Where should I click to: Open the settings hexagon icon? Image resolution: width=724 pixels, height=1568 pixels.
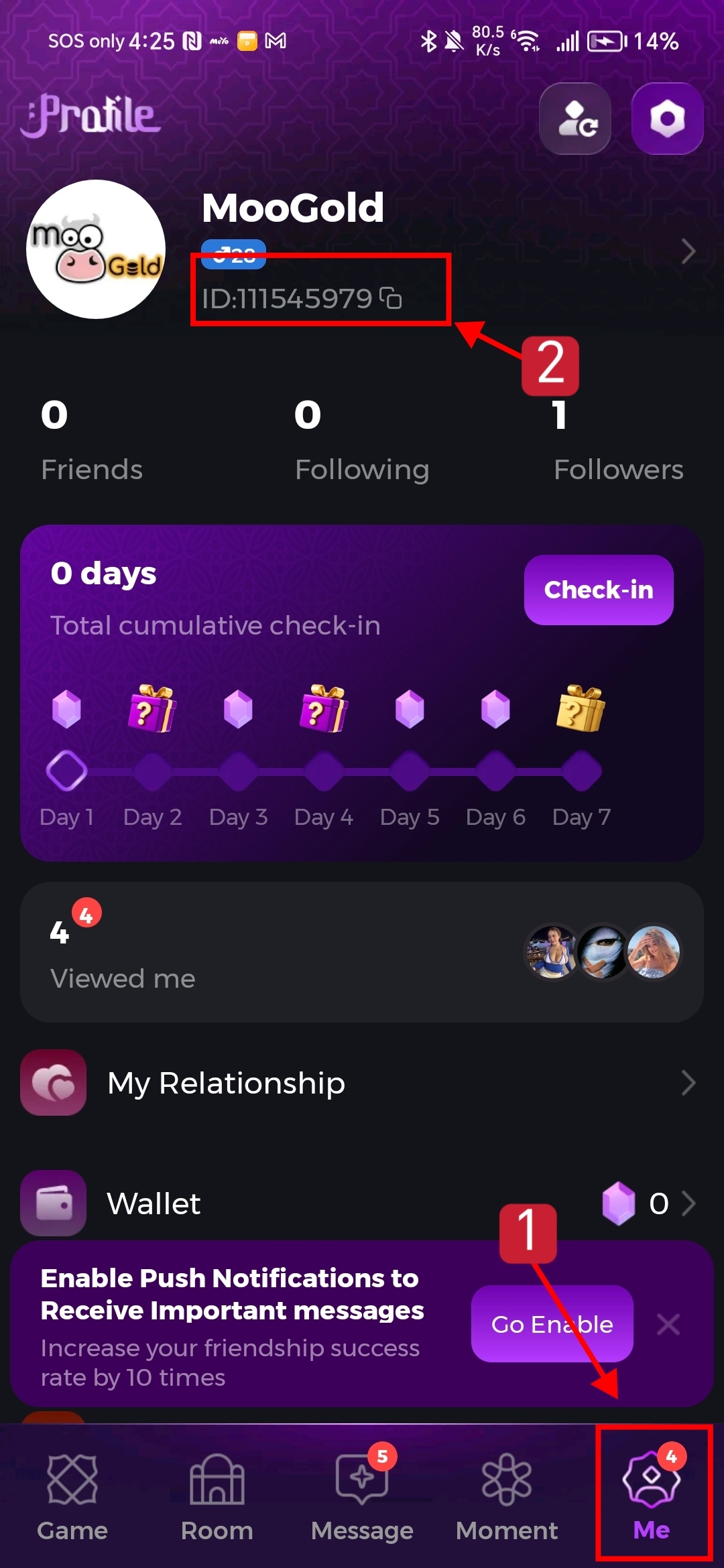[x=667, y=119]
